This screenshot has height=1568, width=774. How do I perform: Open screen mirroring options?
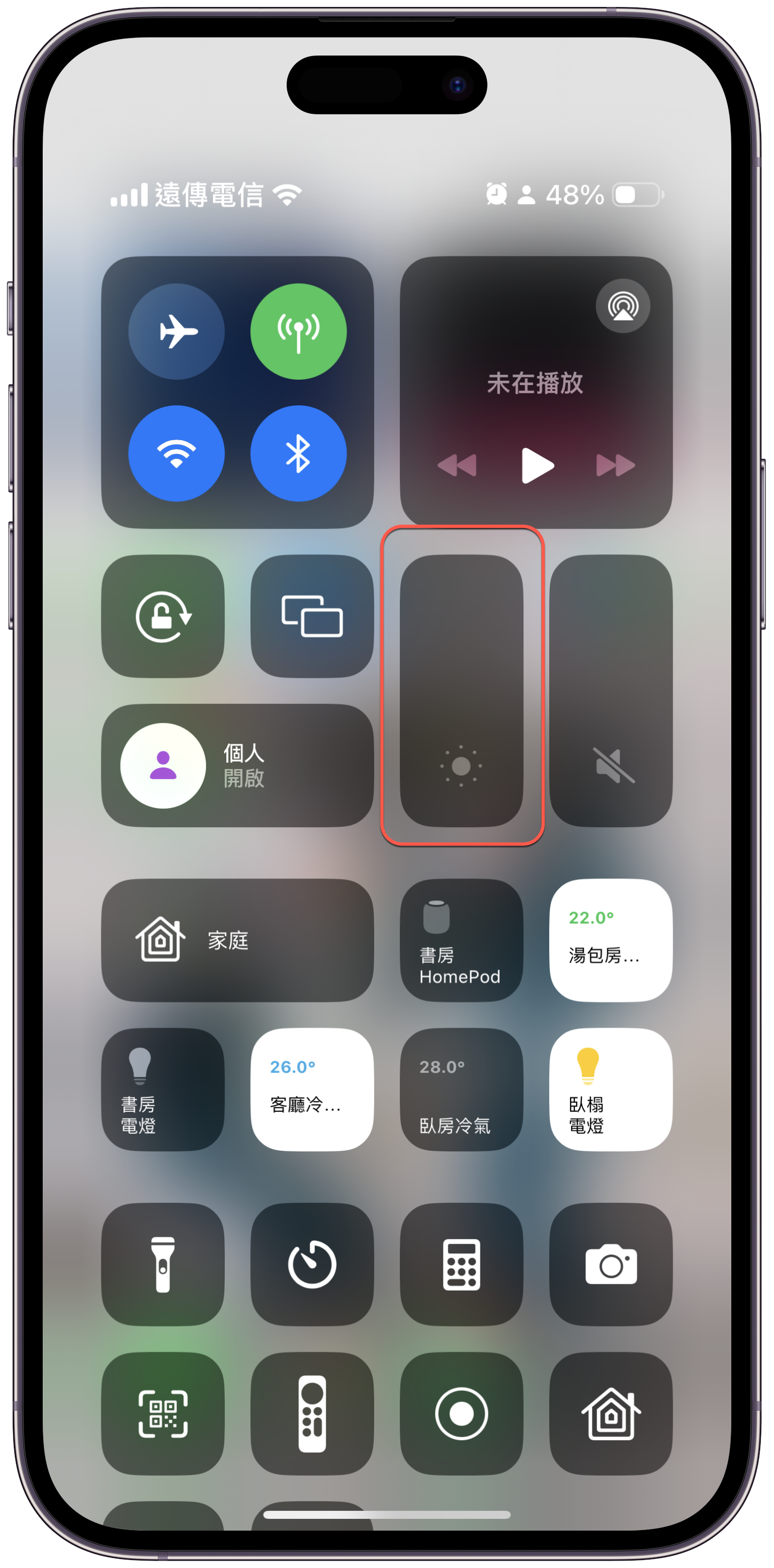[x=312, y=616]
